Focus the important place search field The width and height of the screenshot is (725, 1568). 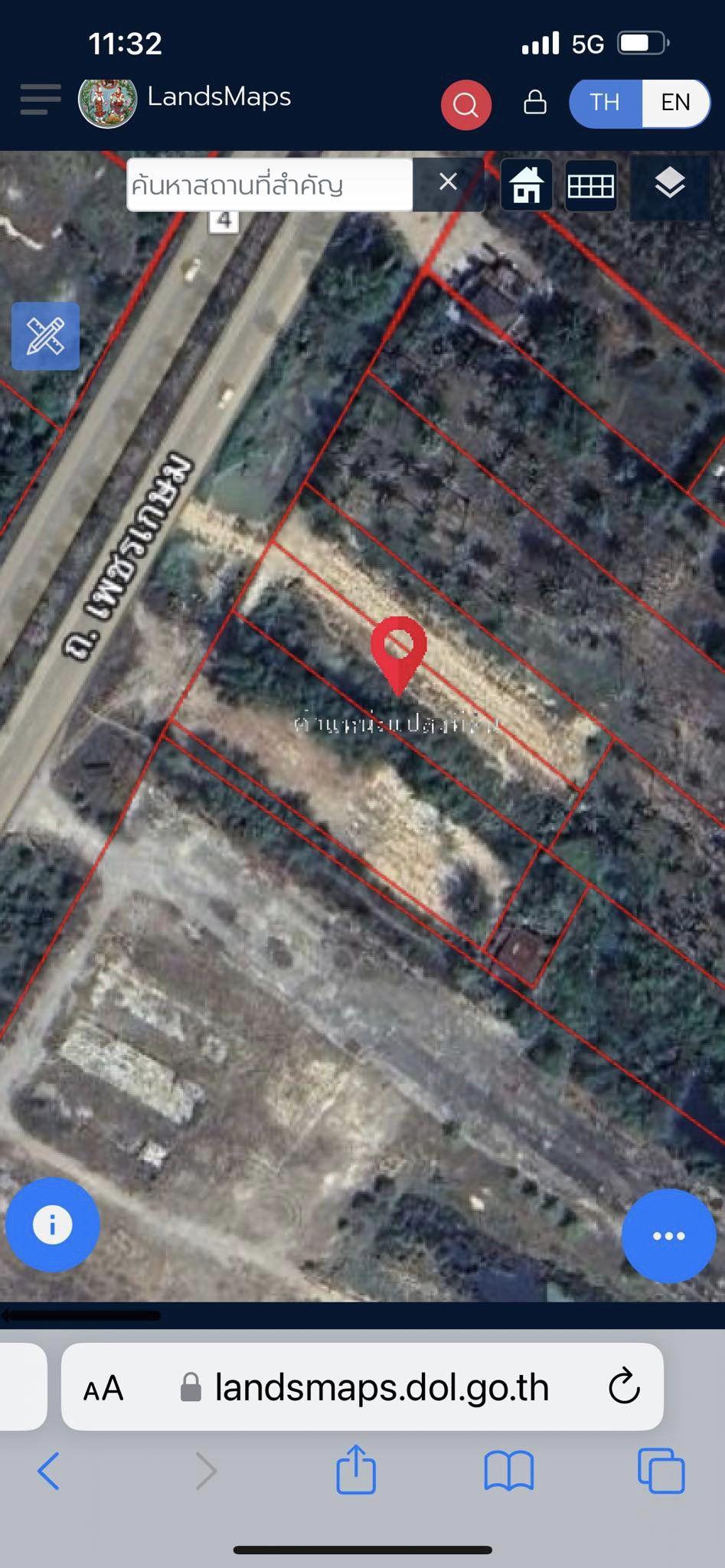(x=269, y=185)
